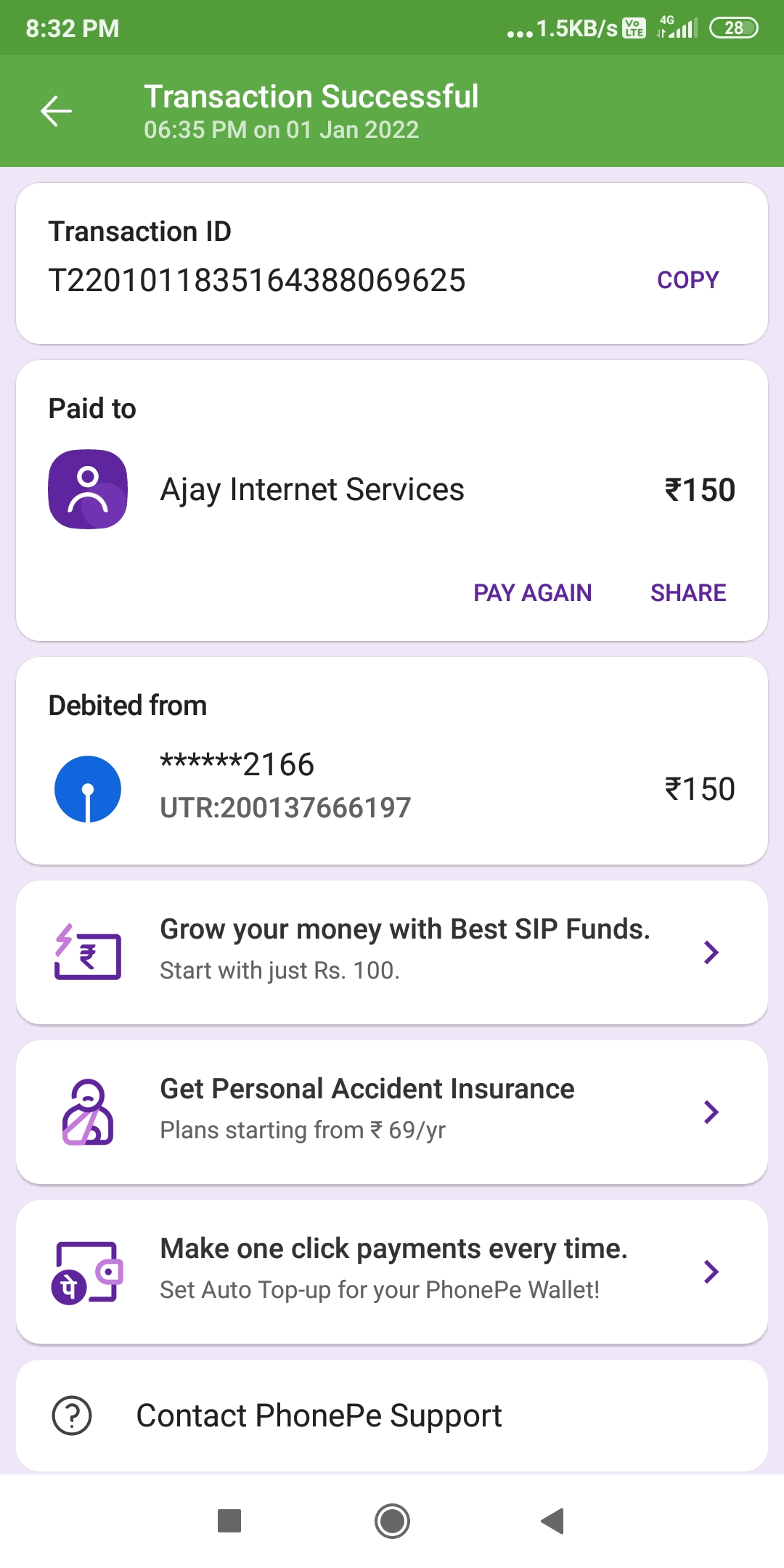Share this transaction receipt
The image size is (784, 1568).
tap(687, 593)
